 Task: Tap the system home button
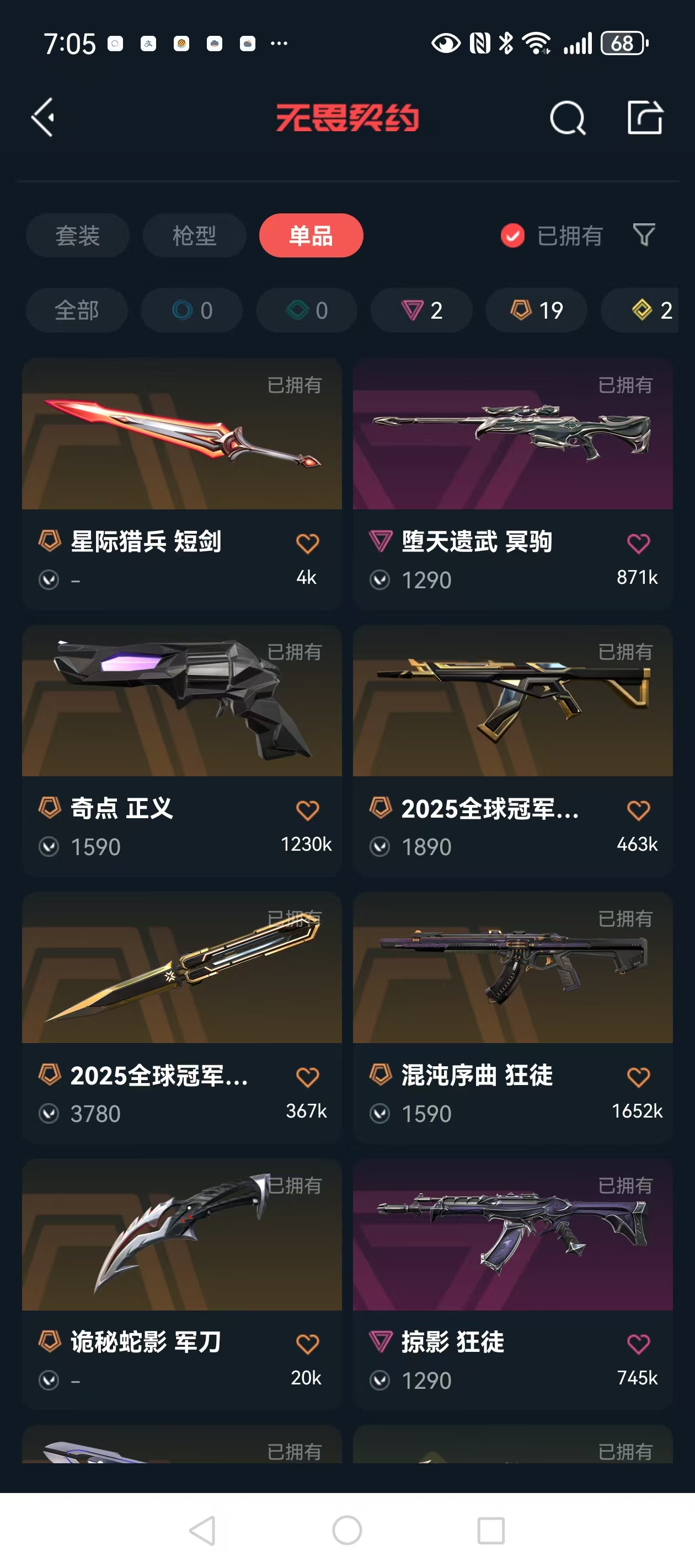click(347, 1531)
